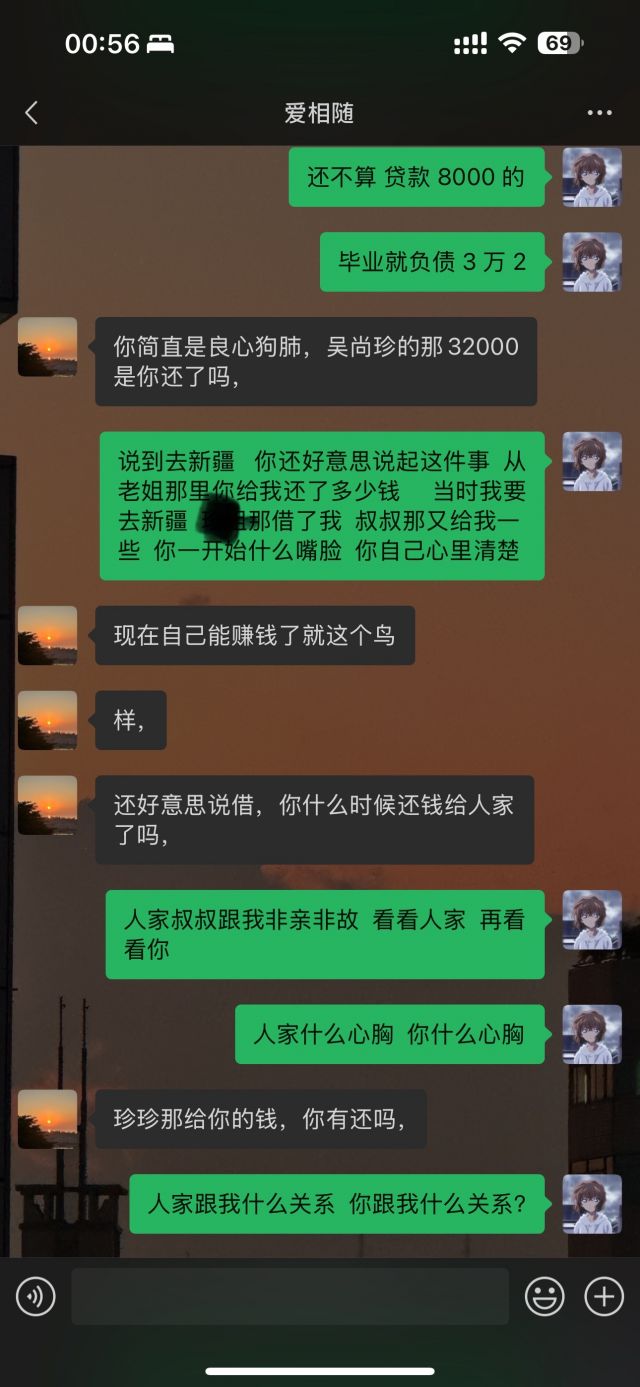
Task: Open the emoji sticker panel
Action: coord(545,1297)
